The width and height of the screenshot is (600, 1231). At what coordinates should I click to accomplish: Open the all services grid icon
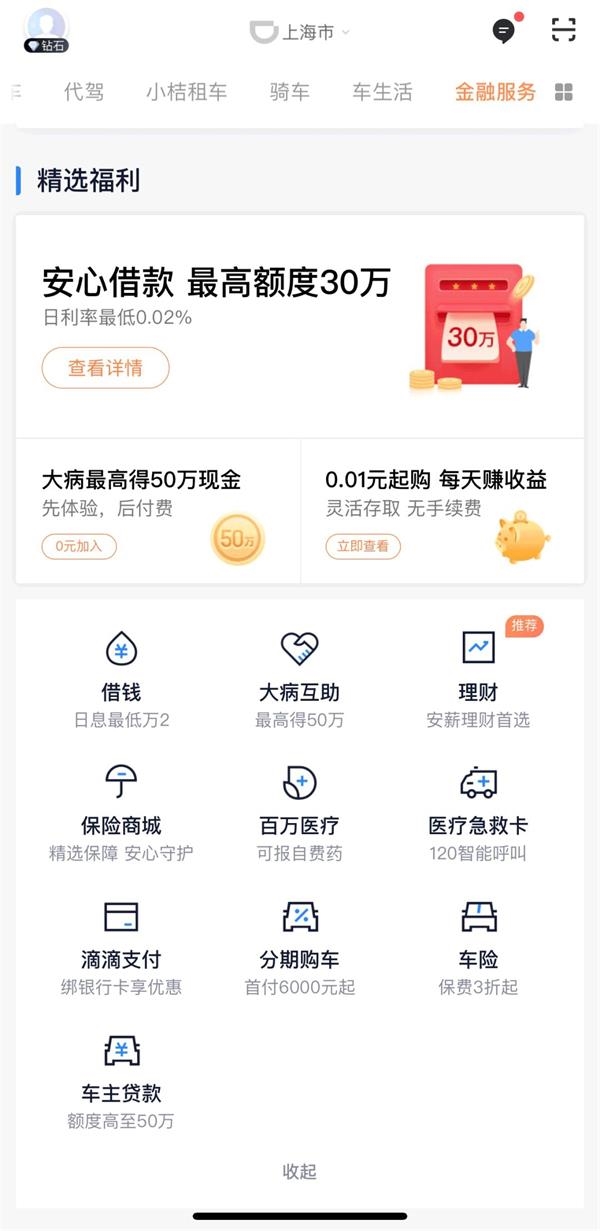564,93
